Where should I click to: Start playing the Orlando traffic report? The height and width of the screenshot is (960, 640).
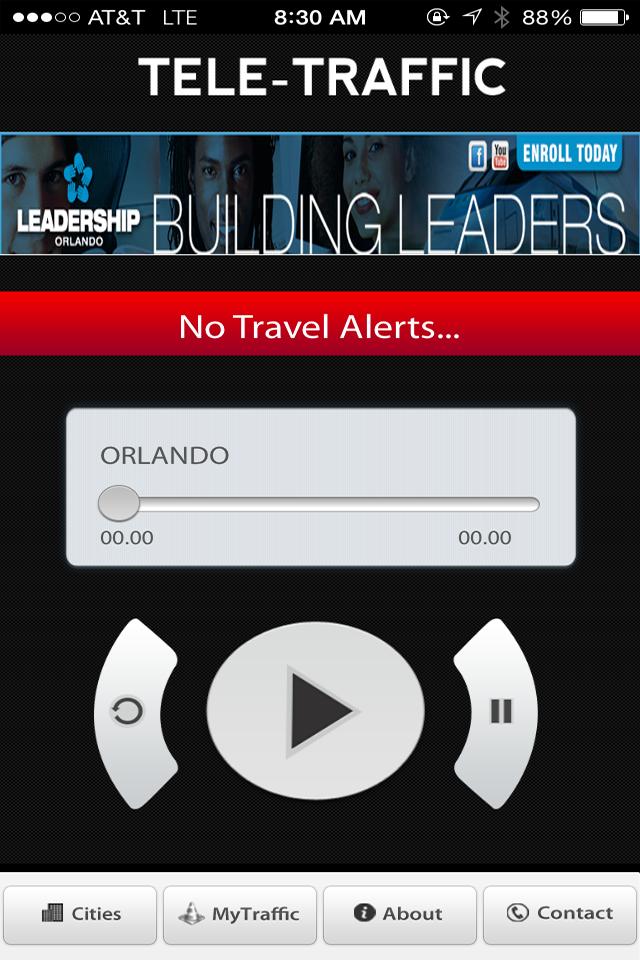pyautogui.click(x=316, y=711)
